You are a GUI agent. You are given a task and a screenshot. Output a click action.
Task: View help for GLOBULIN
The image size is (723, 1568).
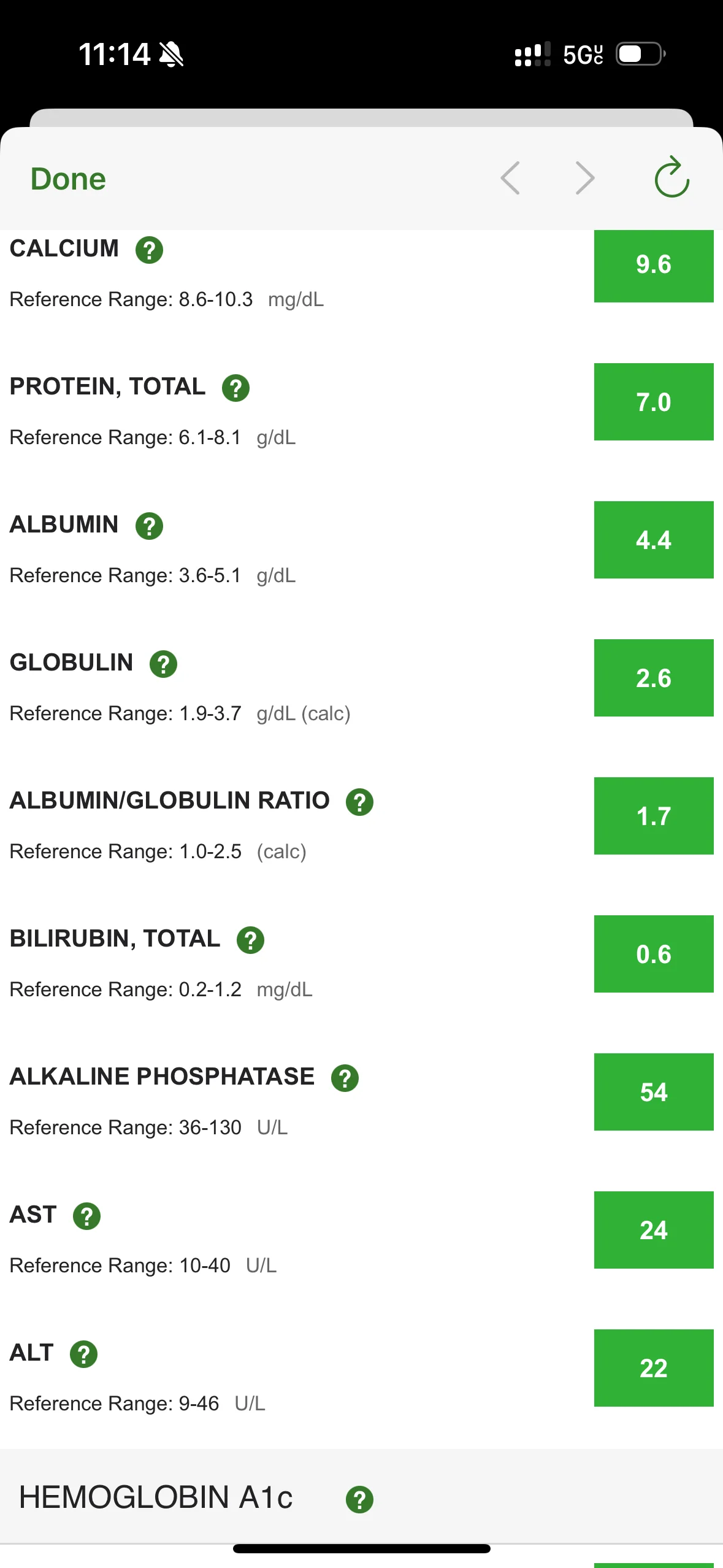click(164, 664)
